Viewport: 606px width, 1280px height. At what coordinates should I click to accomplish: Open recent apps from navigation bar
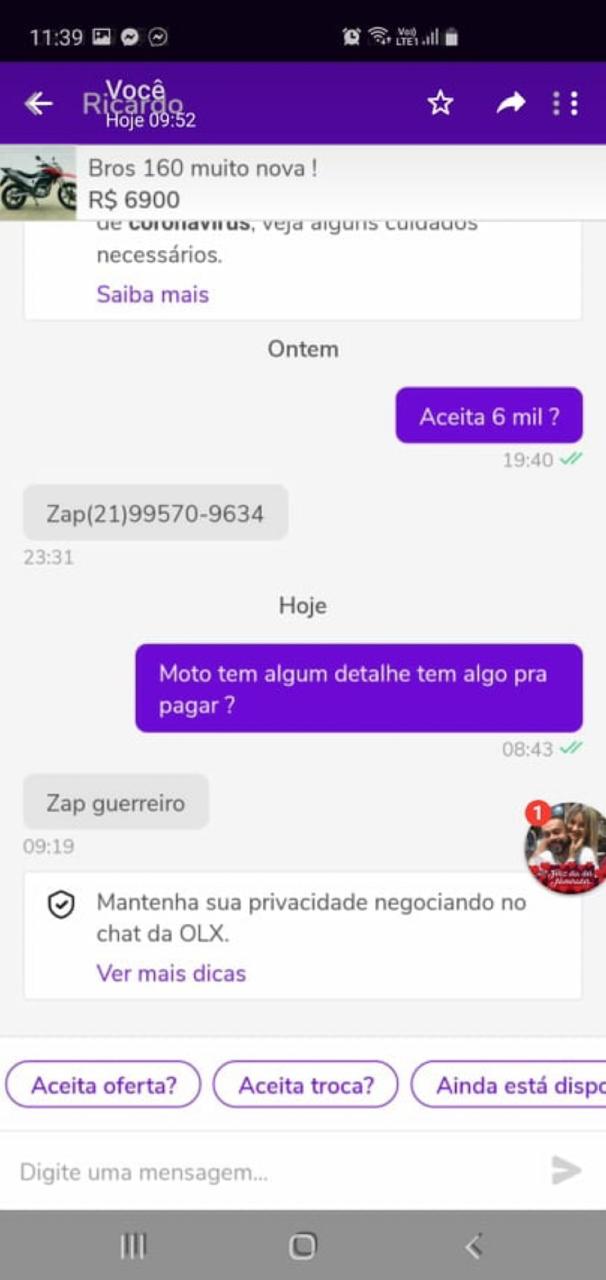click(133, 1245)
